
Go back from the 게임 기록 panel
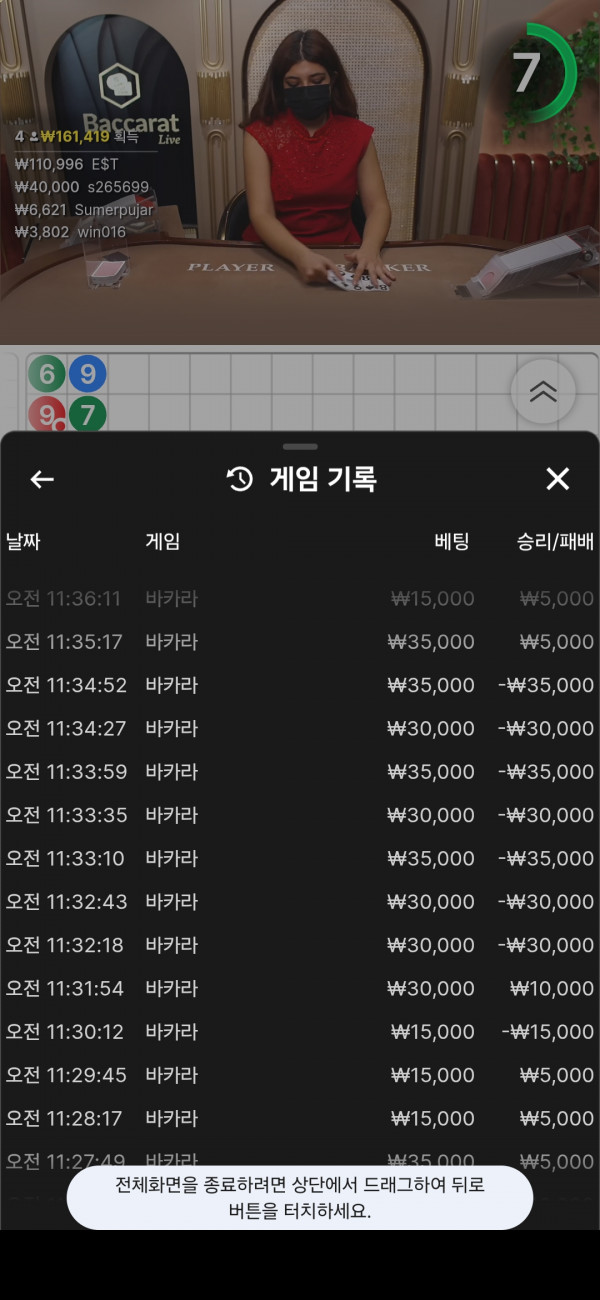click(x=42, y=480)
